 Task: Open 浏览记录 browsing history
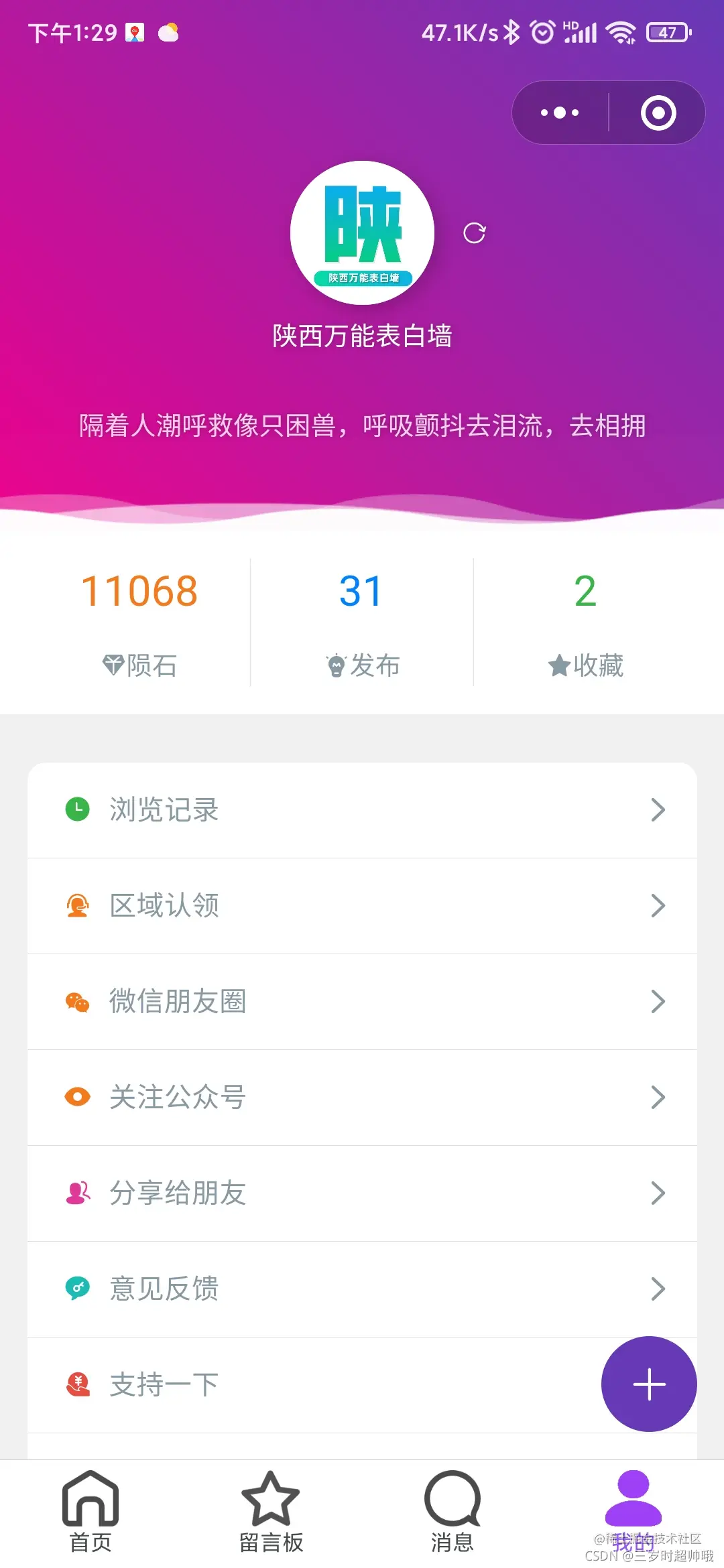coord(362,810)
